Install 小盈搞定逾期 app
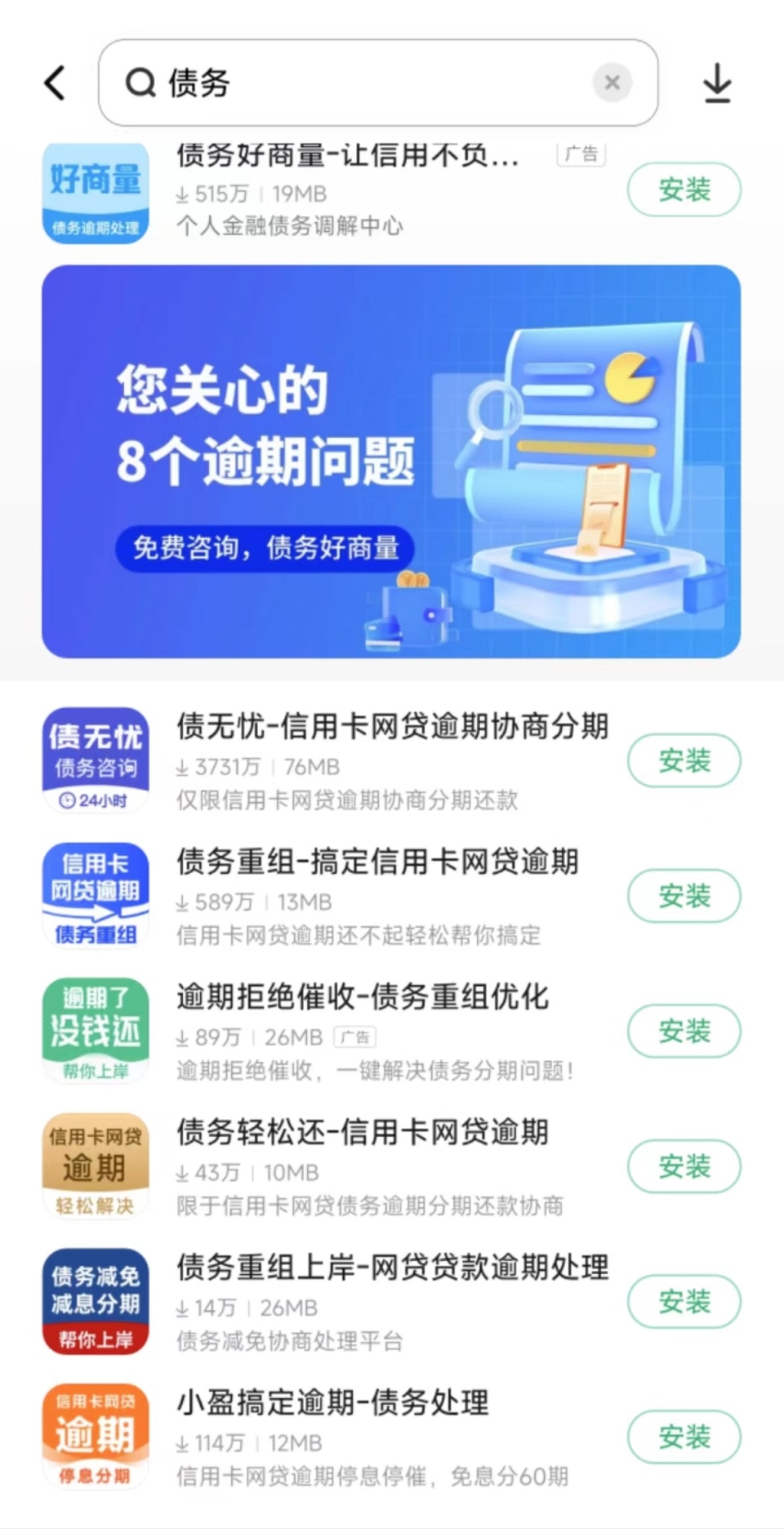The height and width of the screenshot is (1529, 784). (x=684, y=1437)
